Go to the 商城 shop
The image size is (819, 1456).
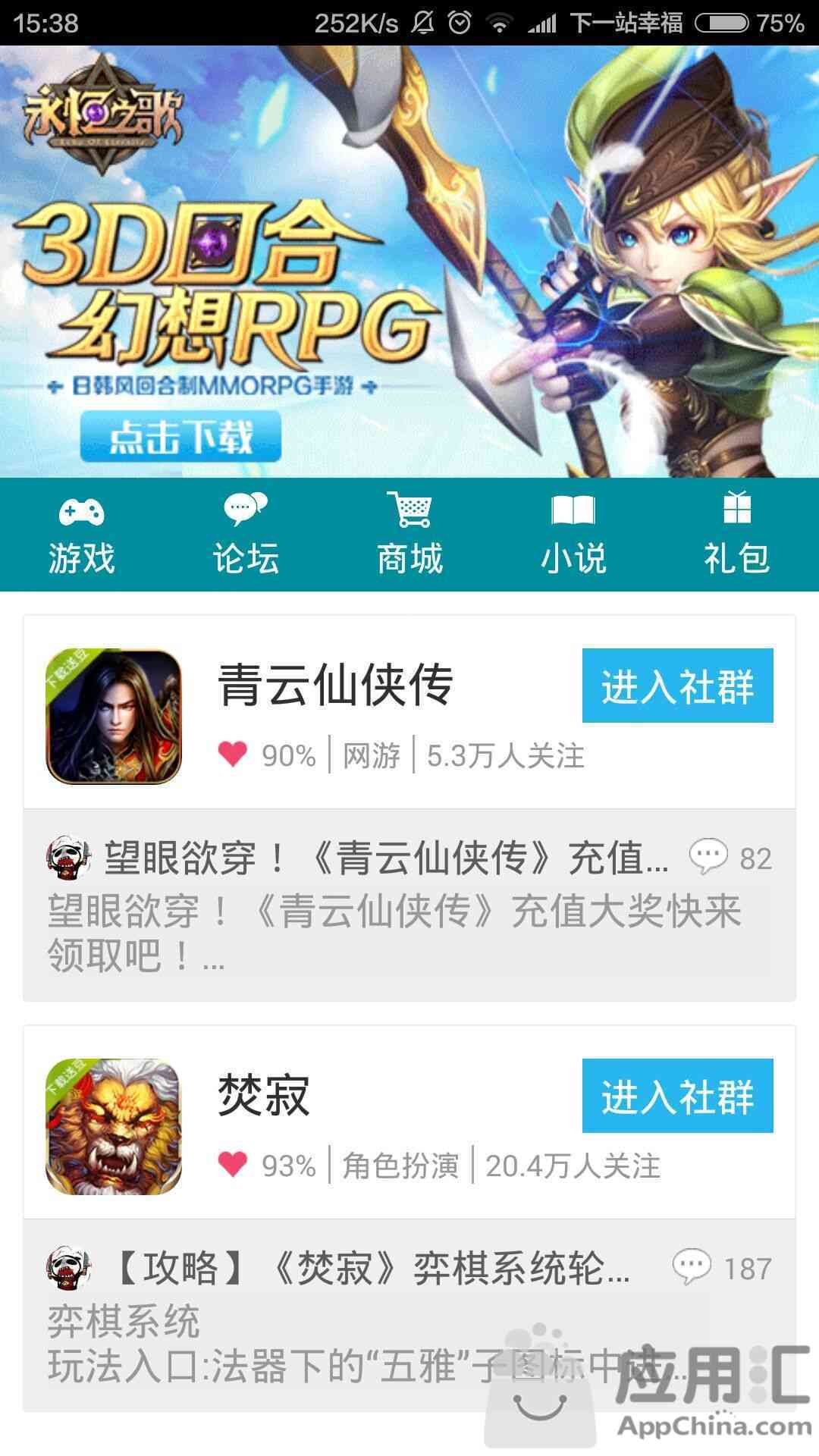[409, 535]
